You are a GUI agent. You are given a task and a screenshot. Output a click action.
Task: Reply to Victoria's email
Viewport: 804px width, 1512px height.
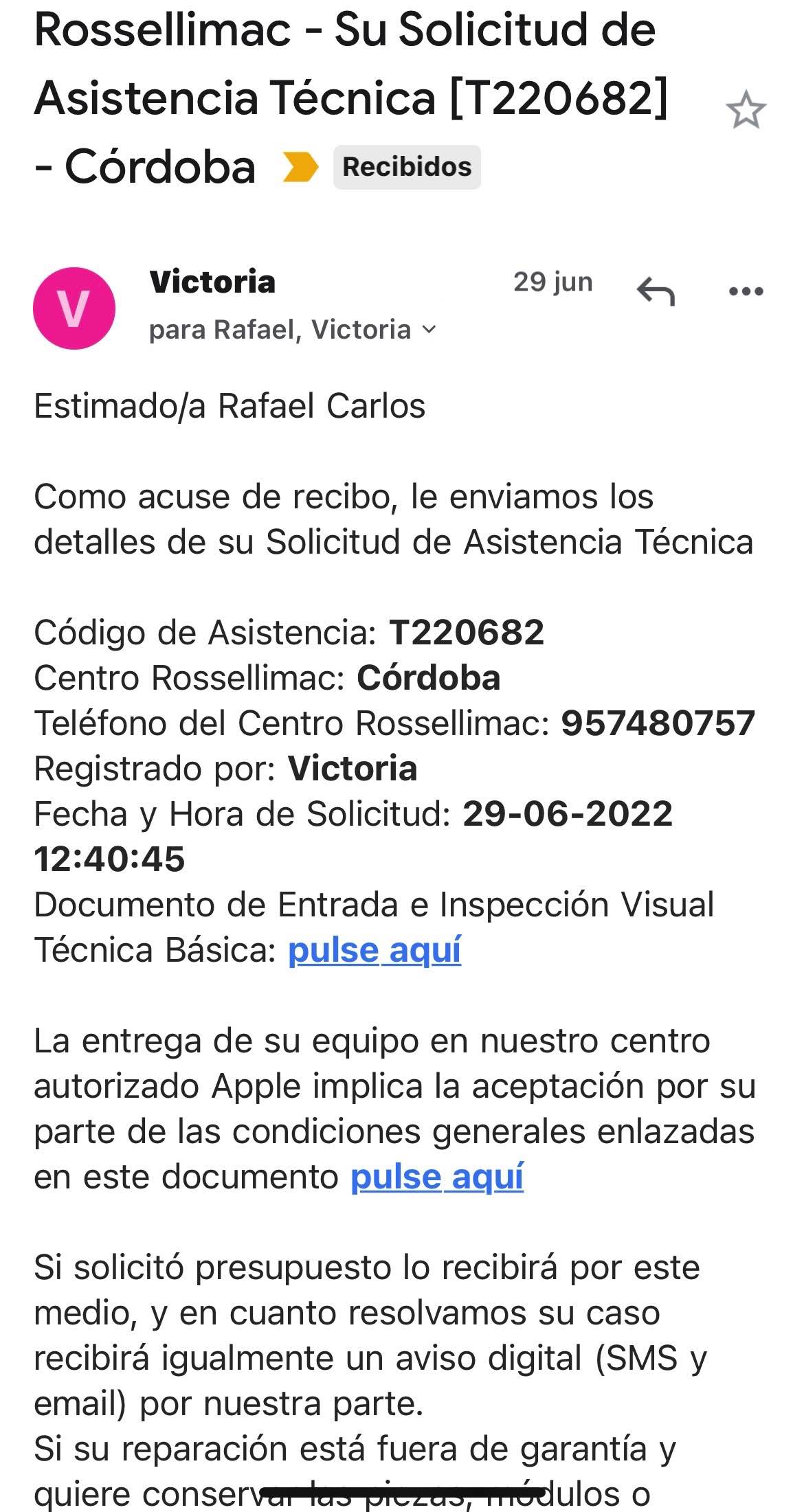(656, 291)
